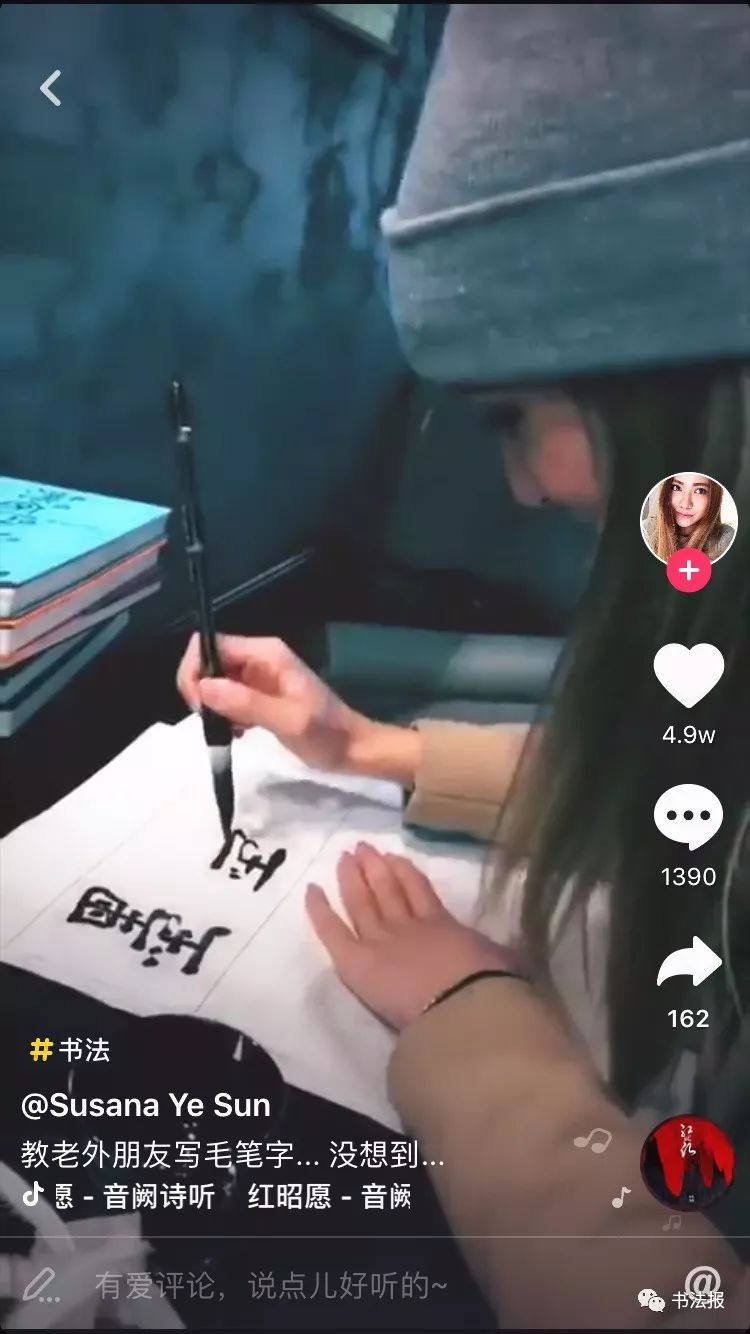Viewport: 750px width, 1334px height.
Task: Like this video with the heart
Action: pyautogui.click(x=688, y=676)
